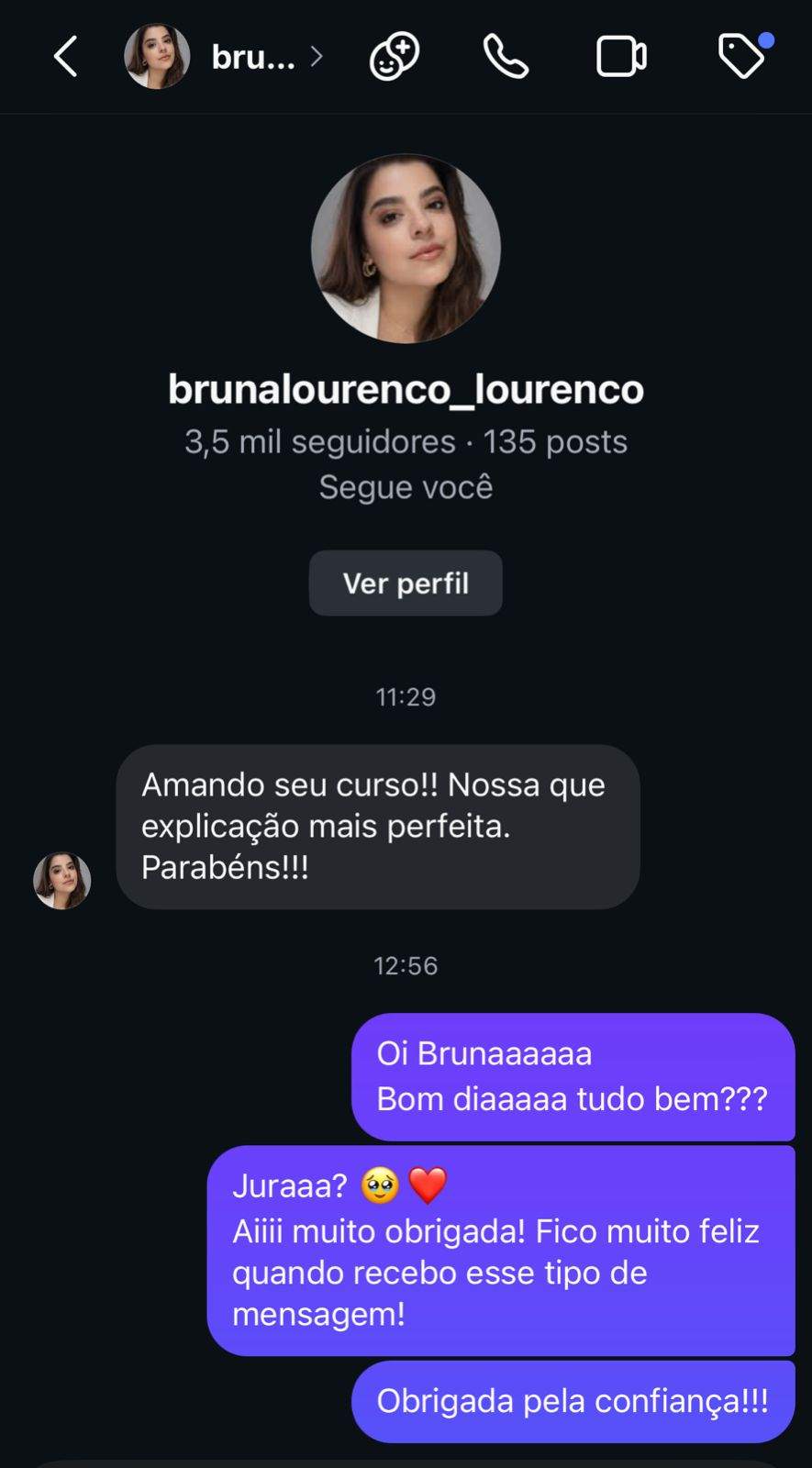Go back to the message list

click(x=65, y=57)
